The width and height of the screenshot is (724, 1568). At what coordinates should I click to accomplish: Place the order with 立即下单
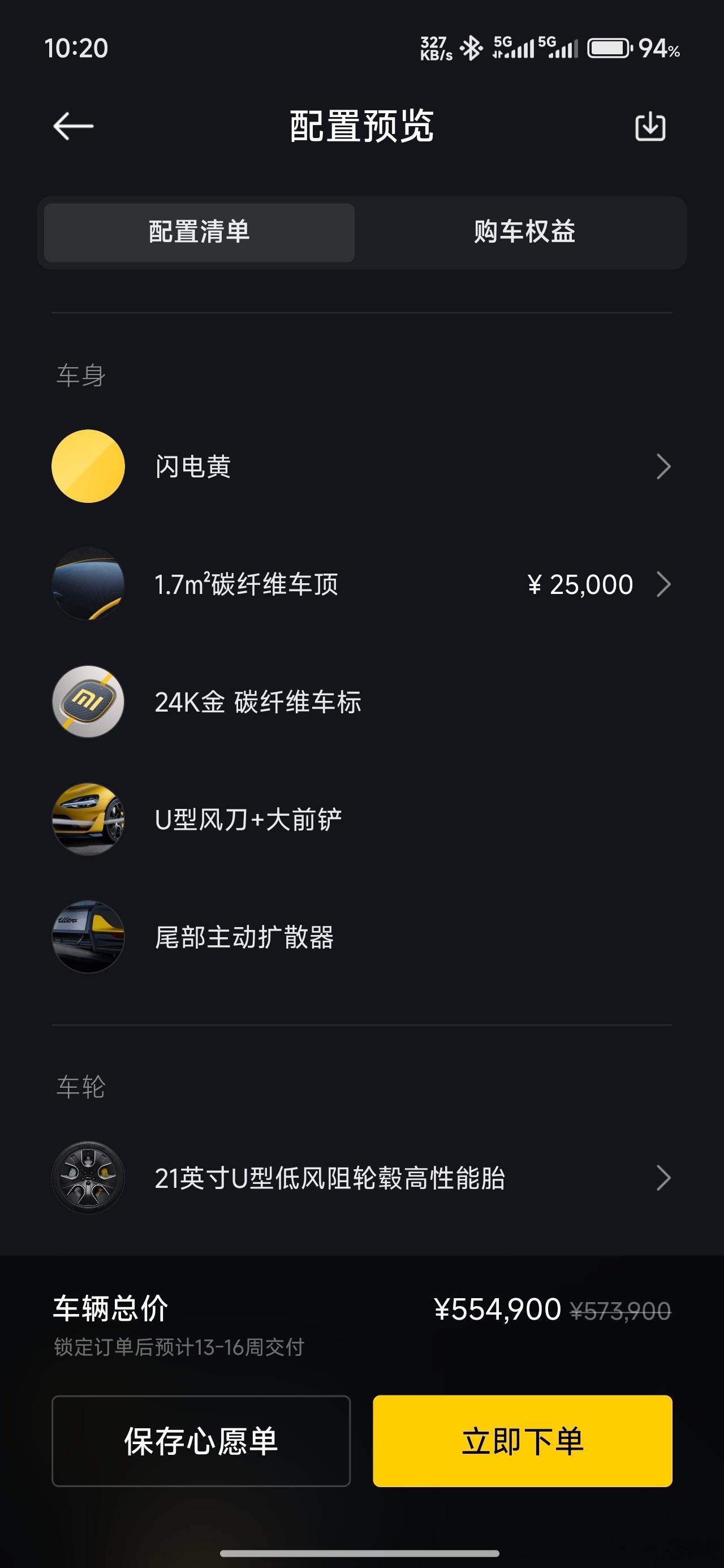point(523,1441)
